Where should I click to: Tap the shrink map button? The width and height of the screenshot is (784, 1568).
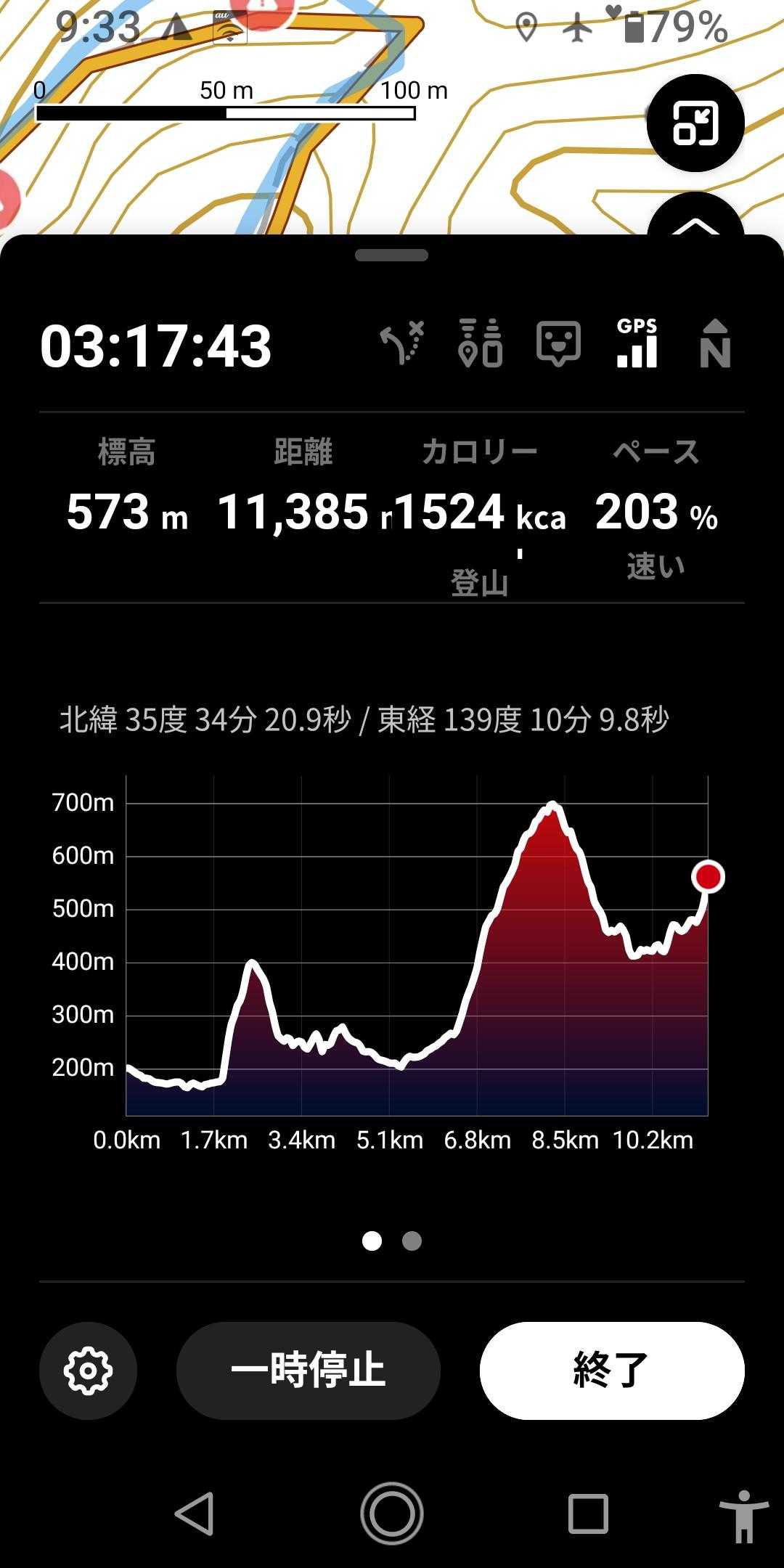[695, 123]
